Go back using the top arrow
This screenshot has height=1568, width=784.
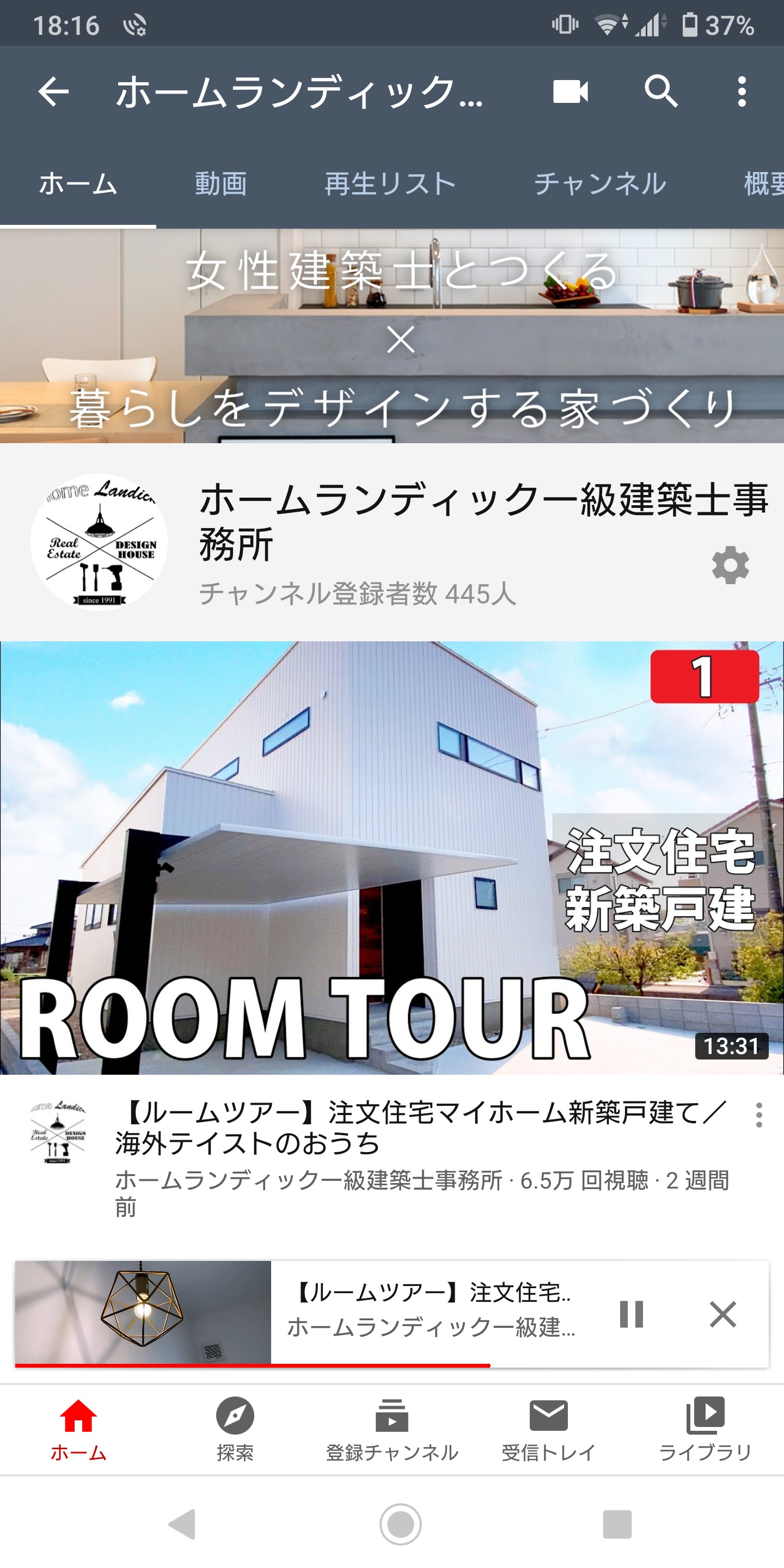tap(53, 92)
